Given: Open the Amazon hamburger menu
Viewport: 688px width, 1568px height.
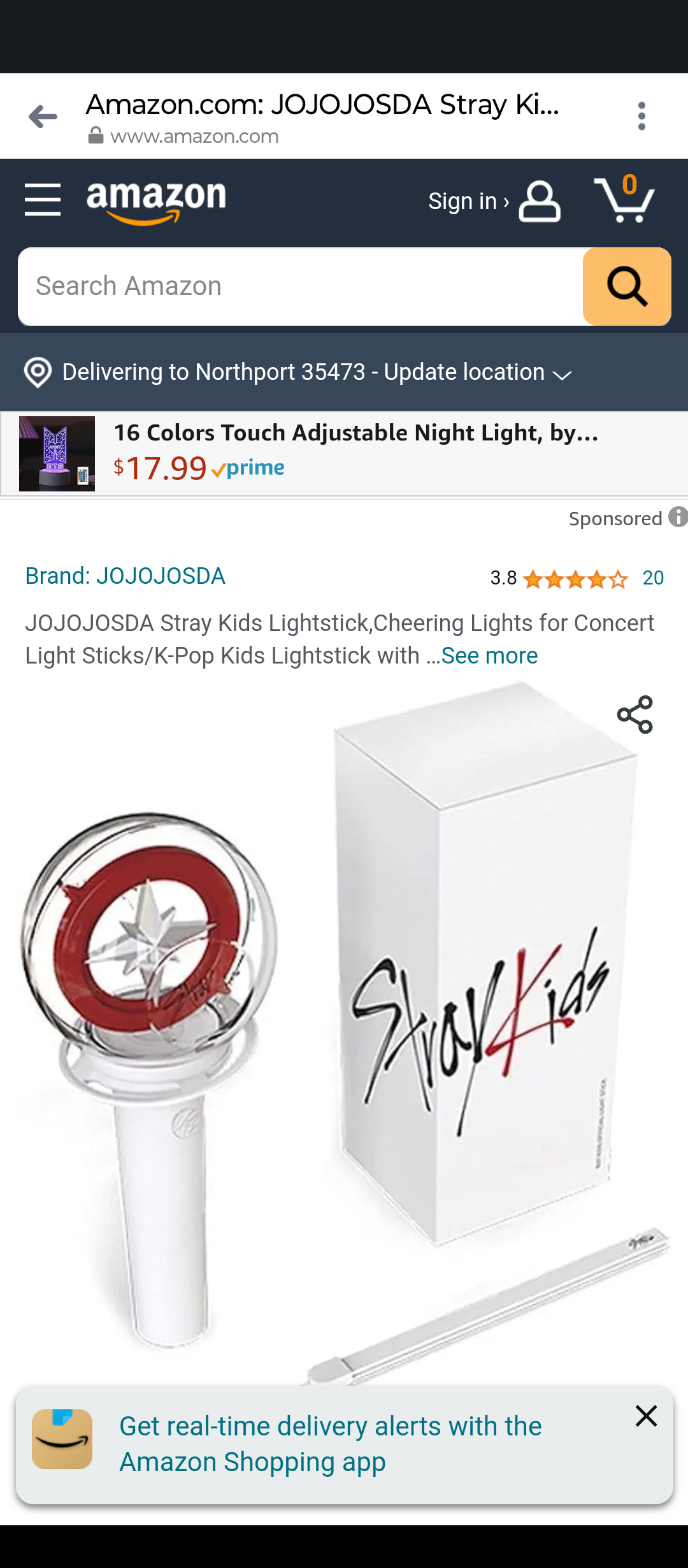Looking at the screenshot, I should tap(43, 200).
